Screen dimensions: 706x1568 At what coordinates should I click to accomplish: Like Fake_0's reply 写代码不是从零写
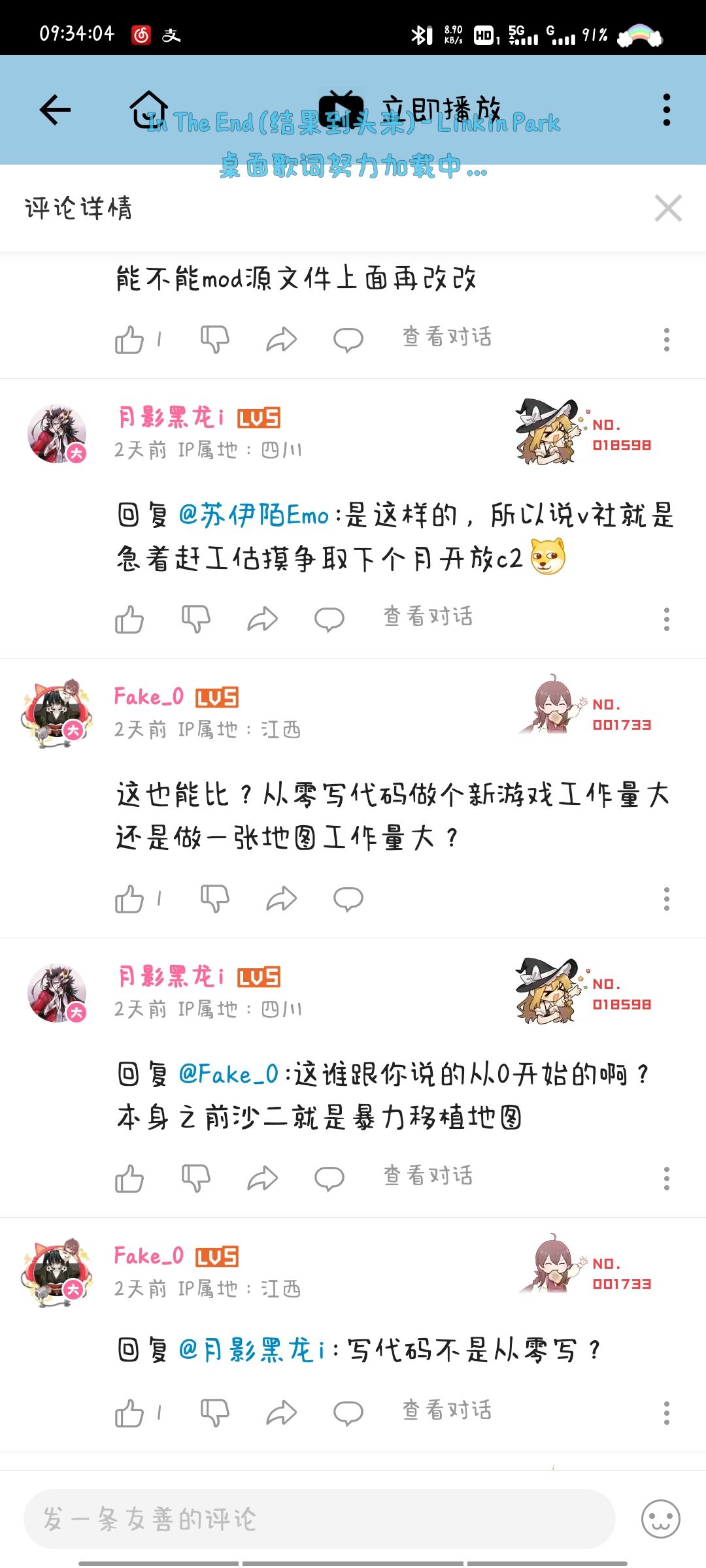129,1413
